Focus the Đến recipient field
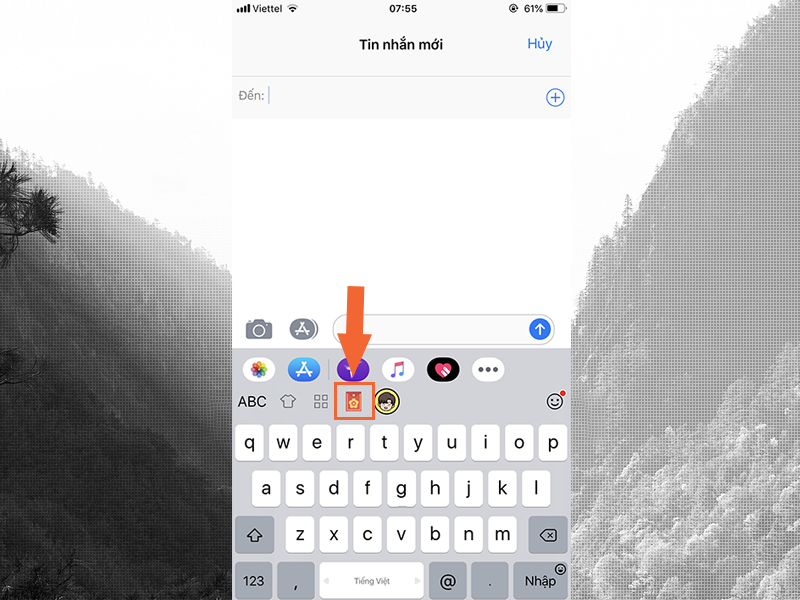 400,97
